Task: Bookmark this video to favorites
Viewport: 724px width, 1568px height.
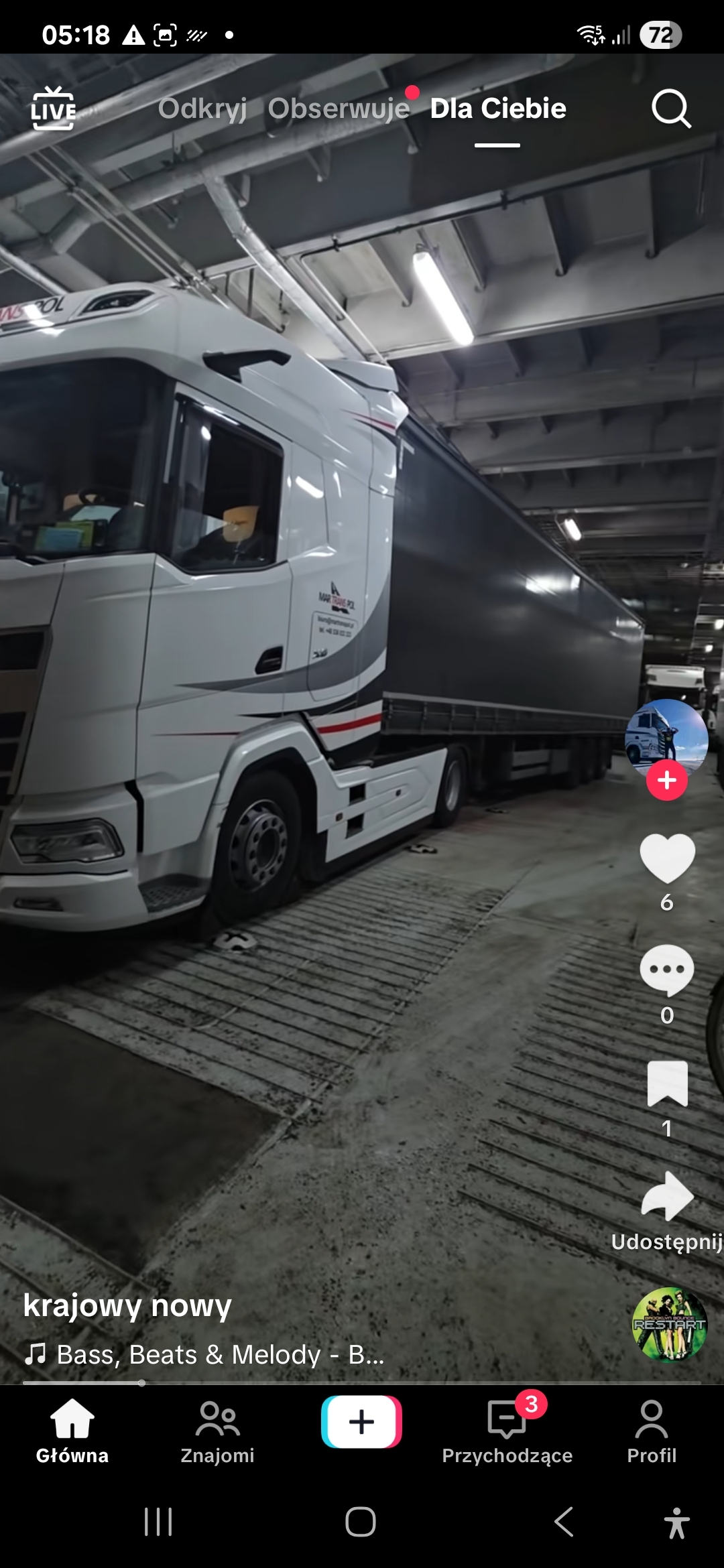Action: point(667,1083)
